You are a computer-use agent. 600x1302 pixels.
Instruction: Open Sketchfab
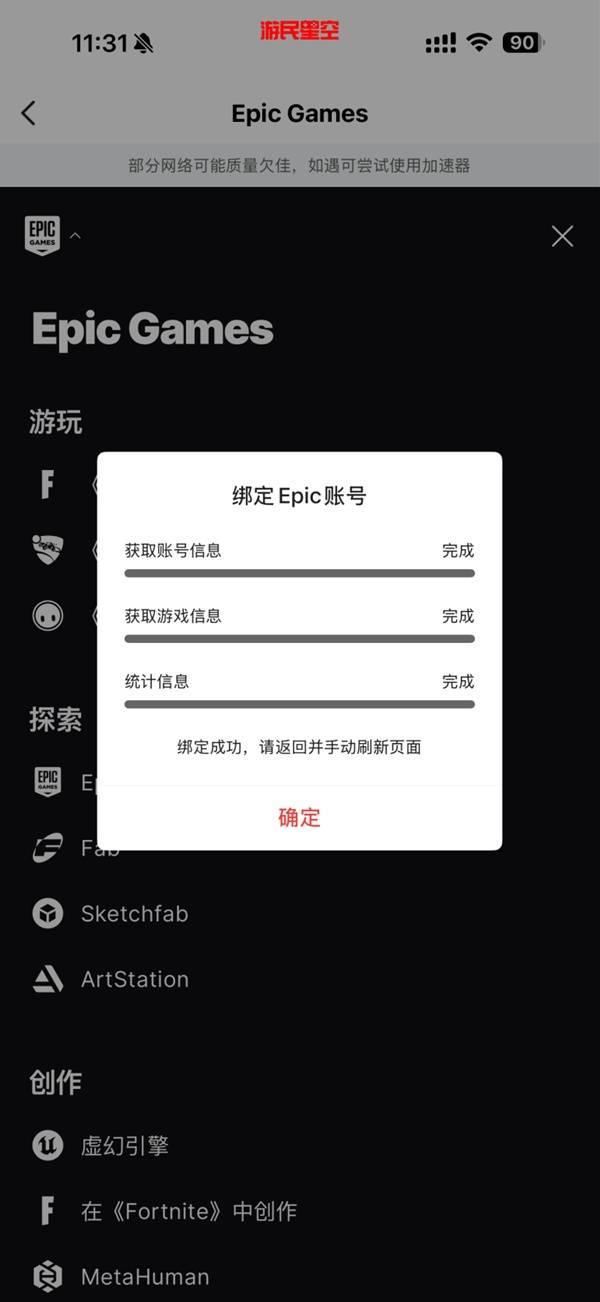(x=133, y=914)
